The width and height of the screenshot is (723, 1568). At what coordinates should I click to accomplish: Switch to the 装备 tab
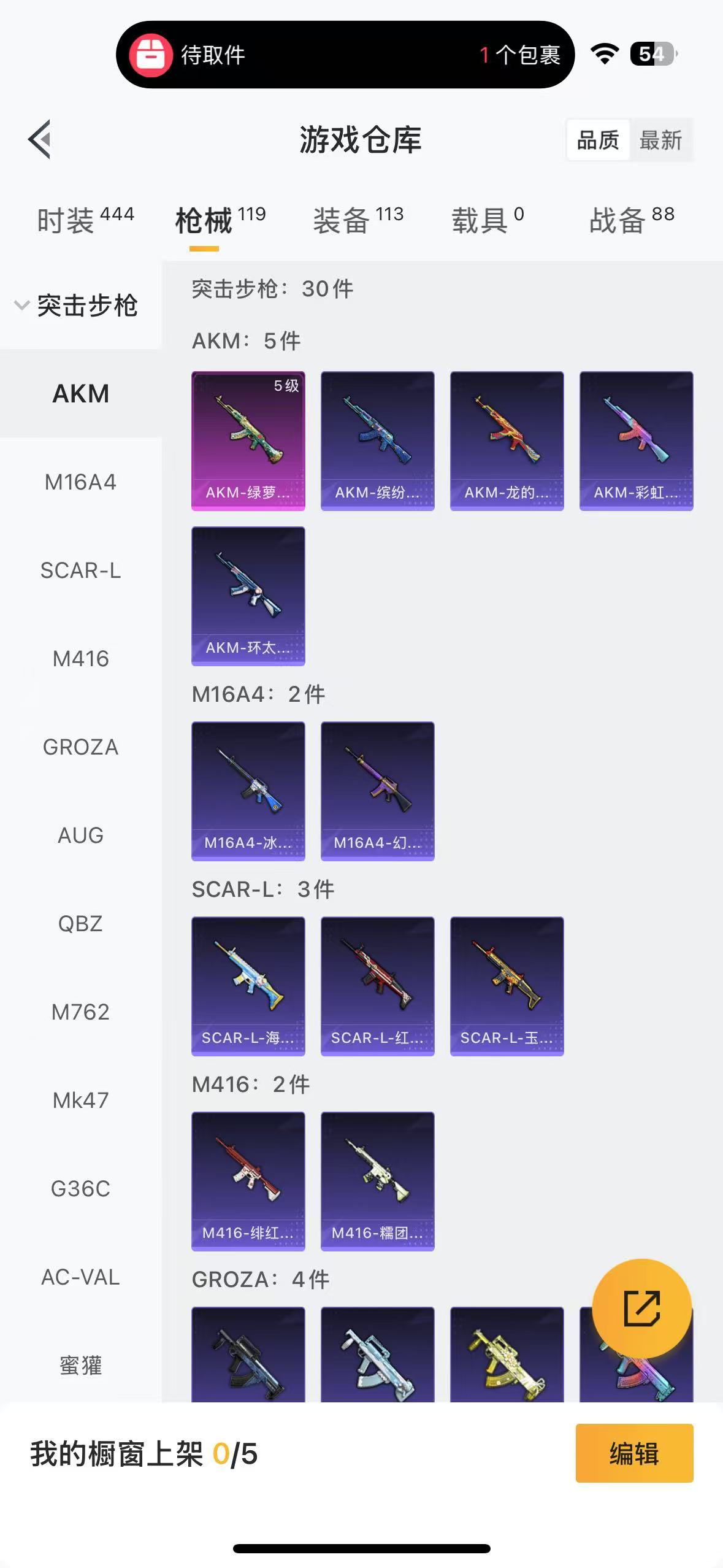(358, 220)
